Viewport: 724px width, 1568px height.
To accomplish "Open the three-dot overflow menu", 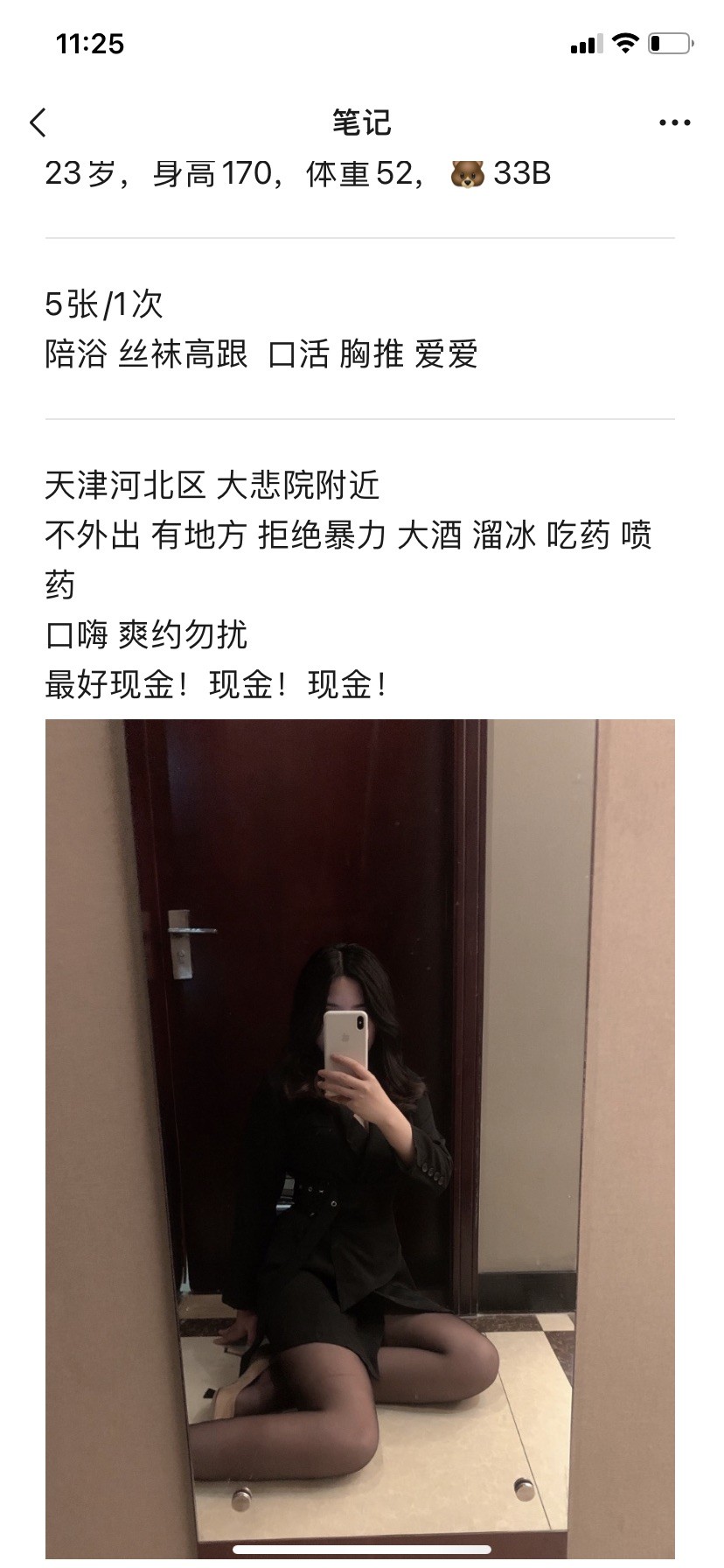I will [674, 122].
